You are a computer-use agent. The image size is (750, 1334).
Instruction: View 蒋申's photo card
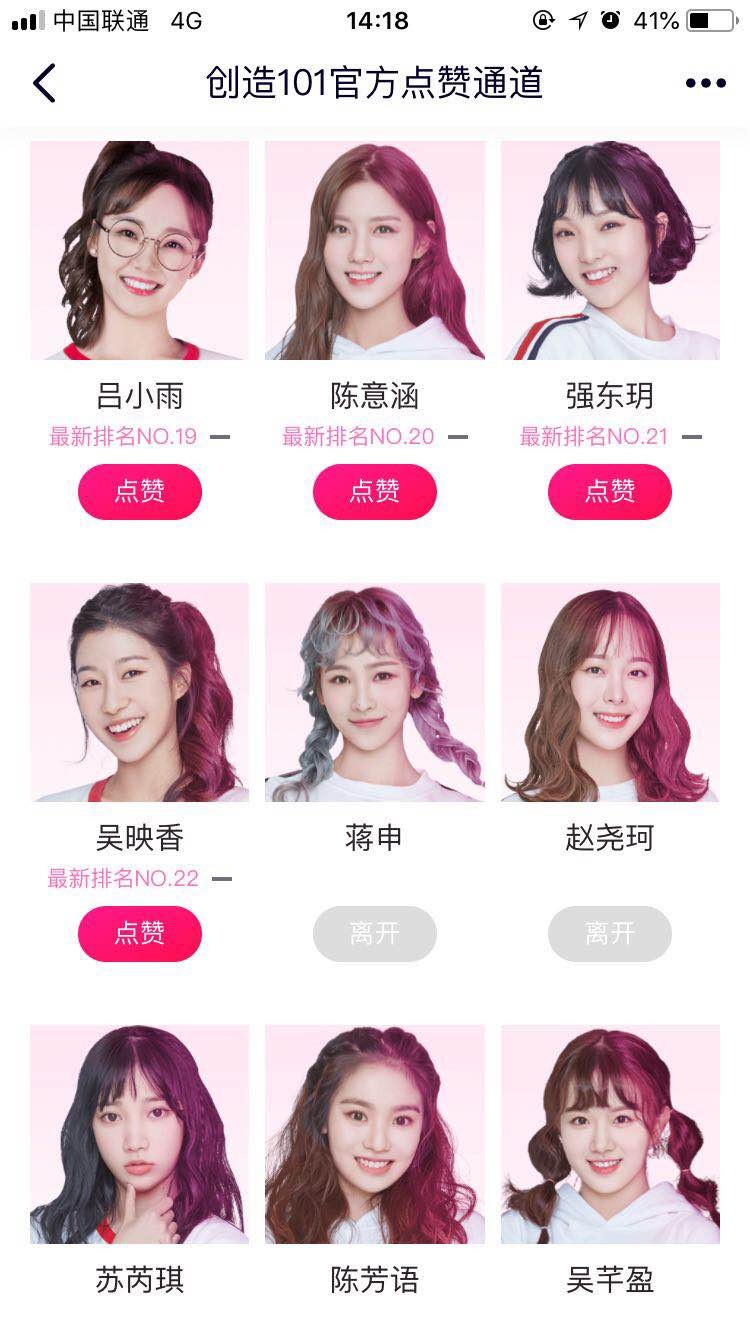pos(375,692)
